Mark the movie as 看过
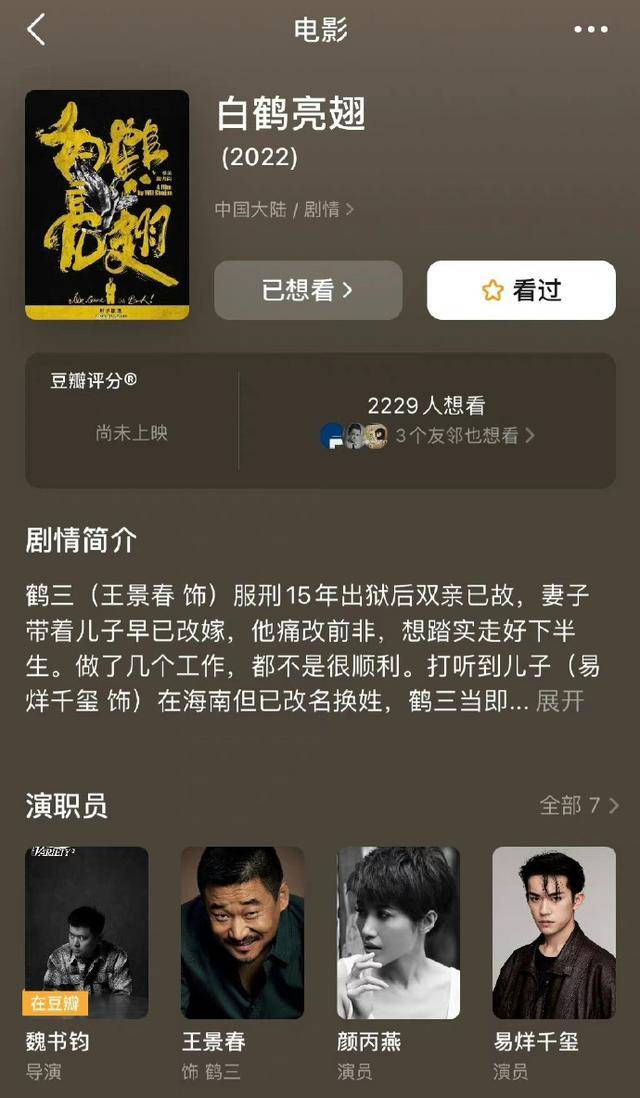Screen dimensions: 640x1098 coord(521,291)
